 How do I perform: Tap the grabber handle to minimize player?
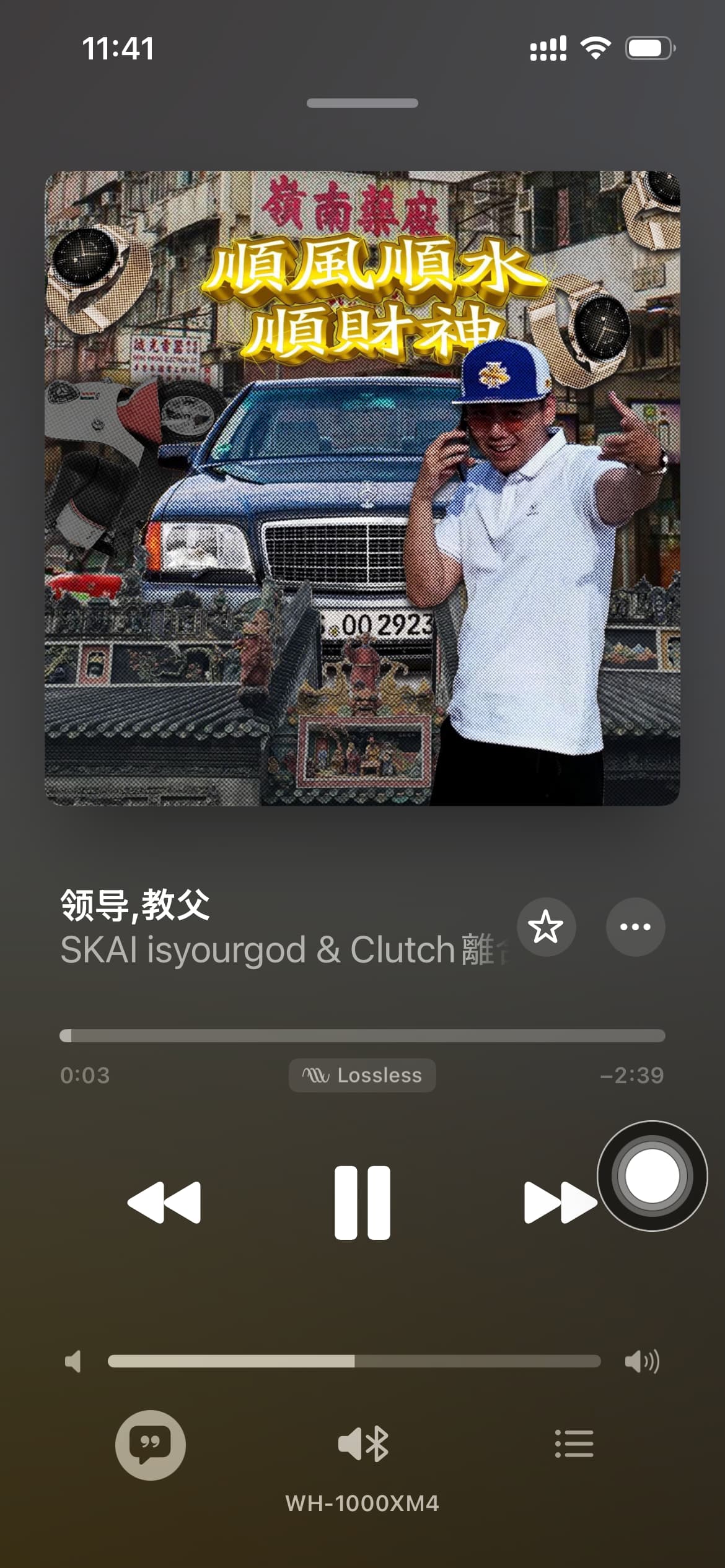click(x=362, y=103)
